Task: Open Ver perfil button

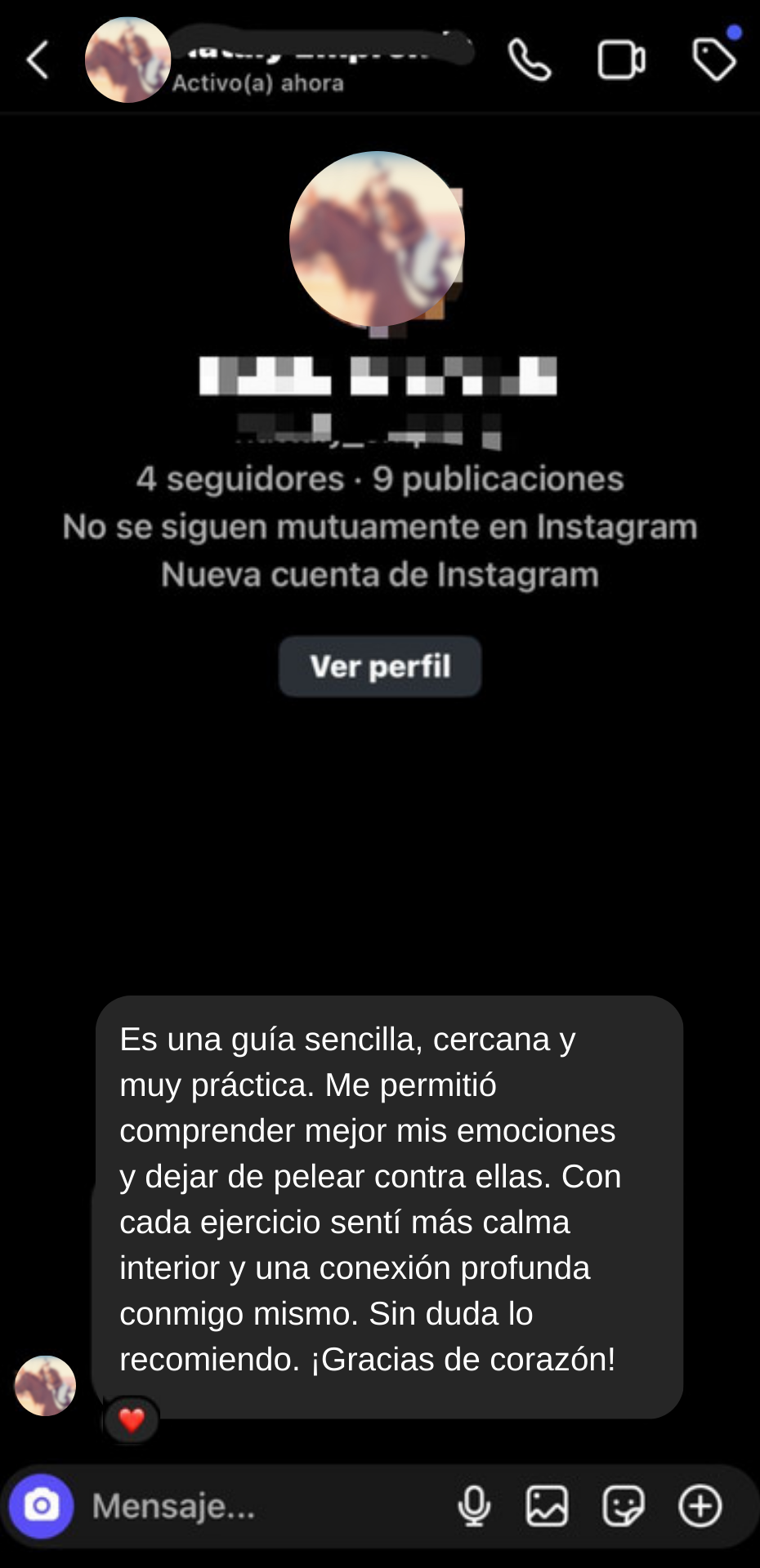Action: point(380,666)
